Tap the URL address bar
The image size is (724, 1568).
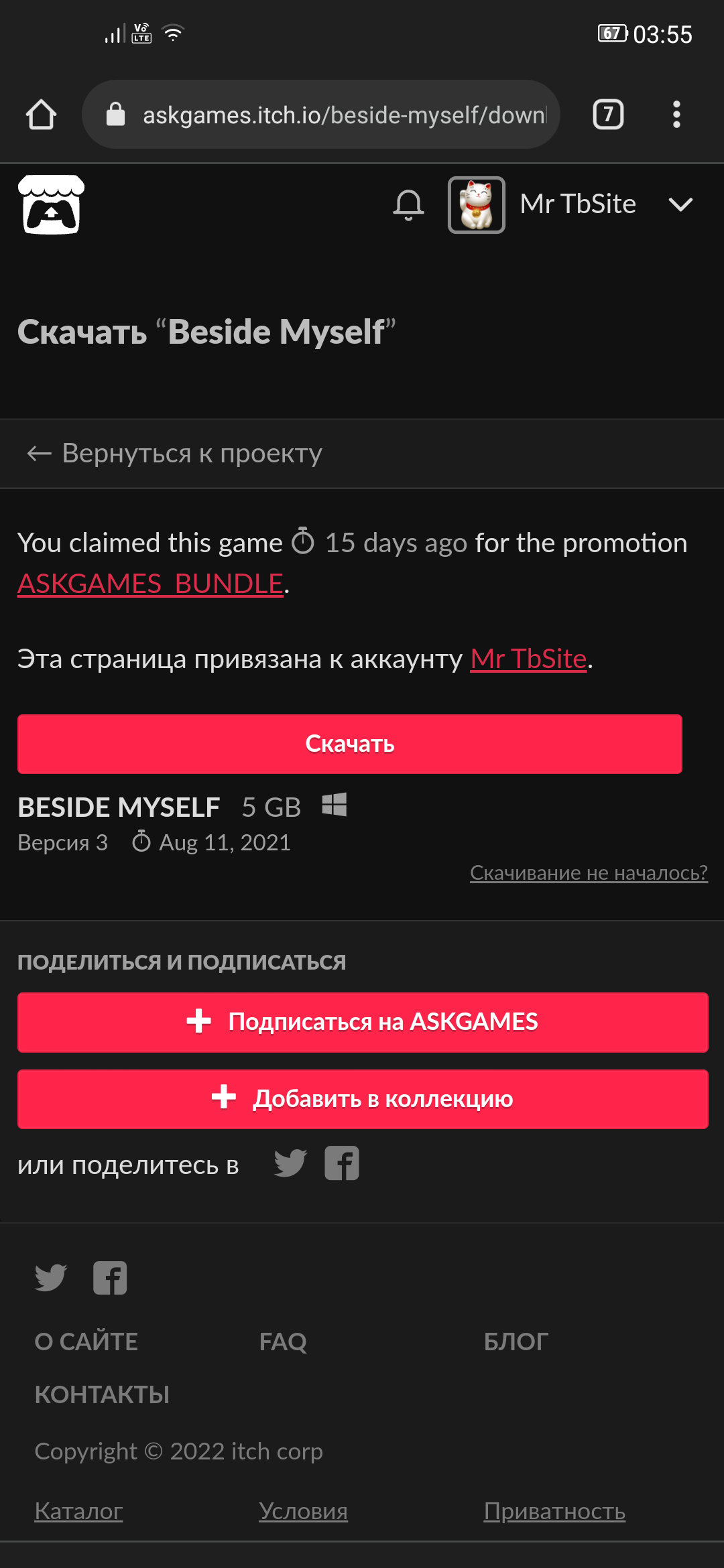point(320,115)
